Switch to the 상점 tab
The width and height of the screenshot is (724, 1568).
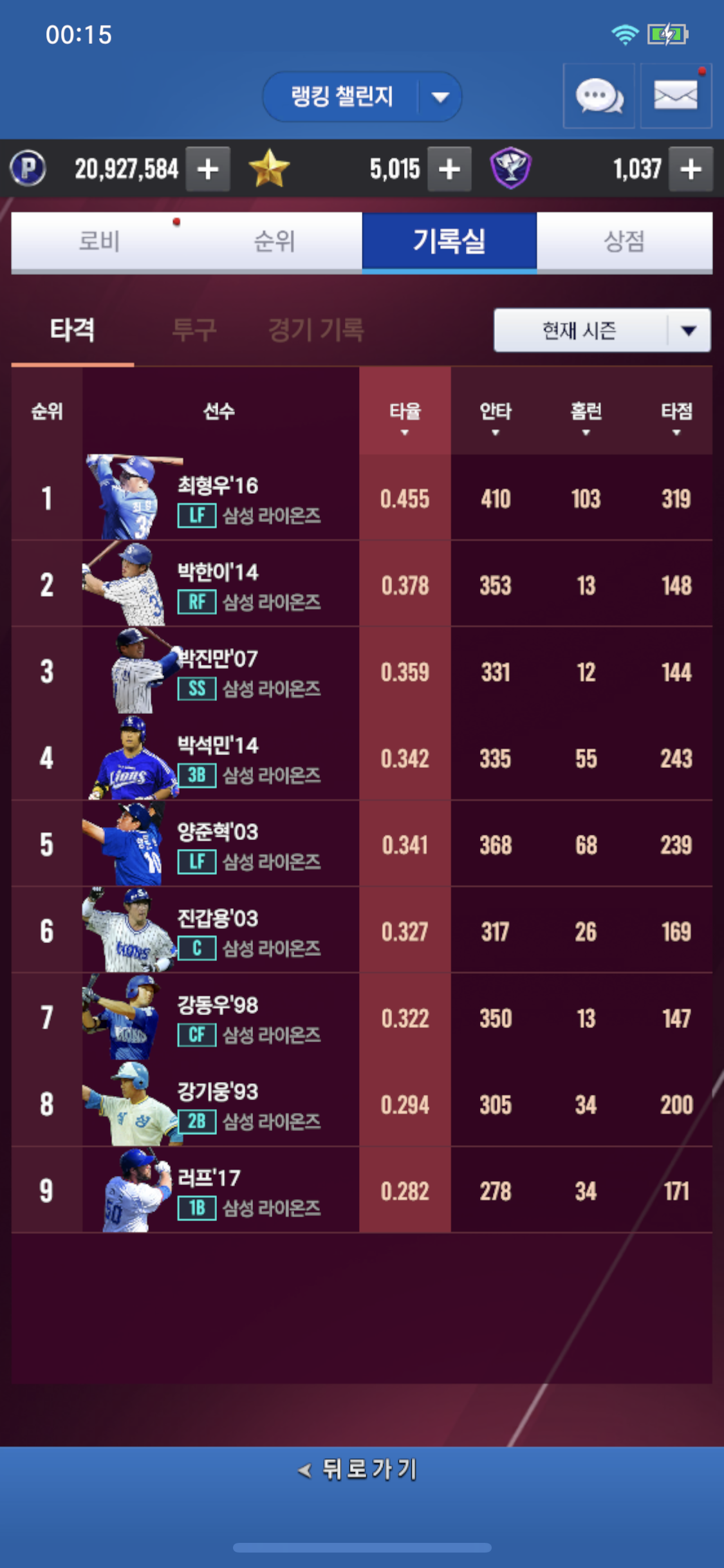(624, 241)
